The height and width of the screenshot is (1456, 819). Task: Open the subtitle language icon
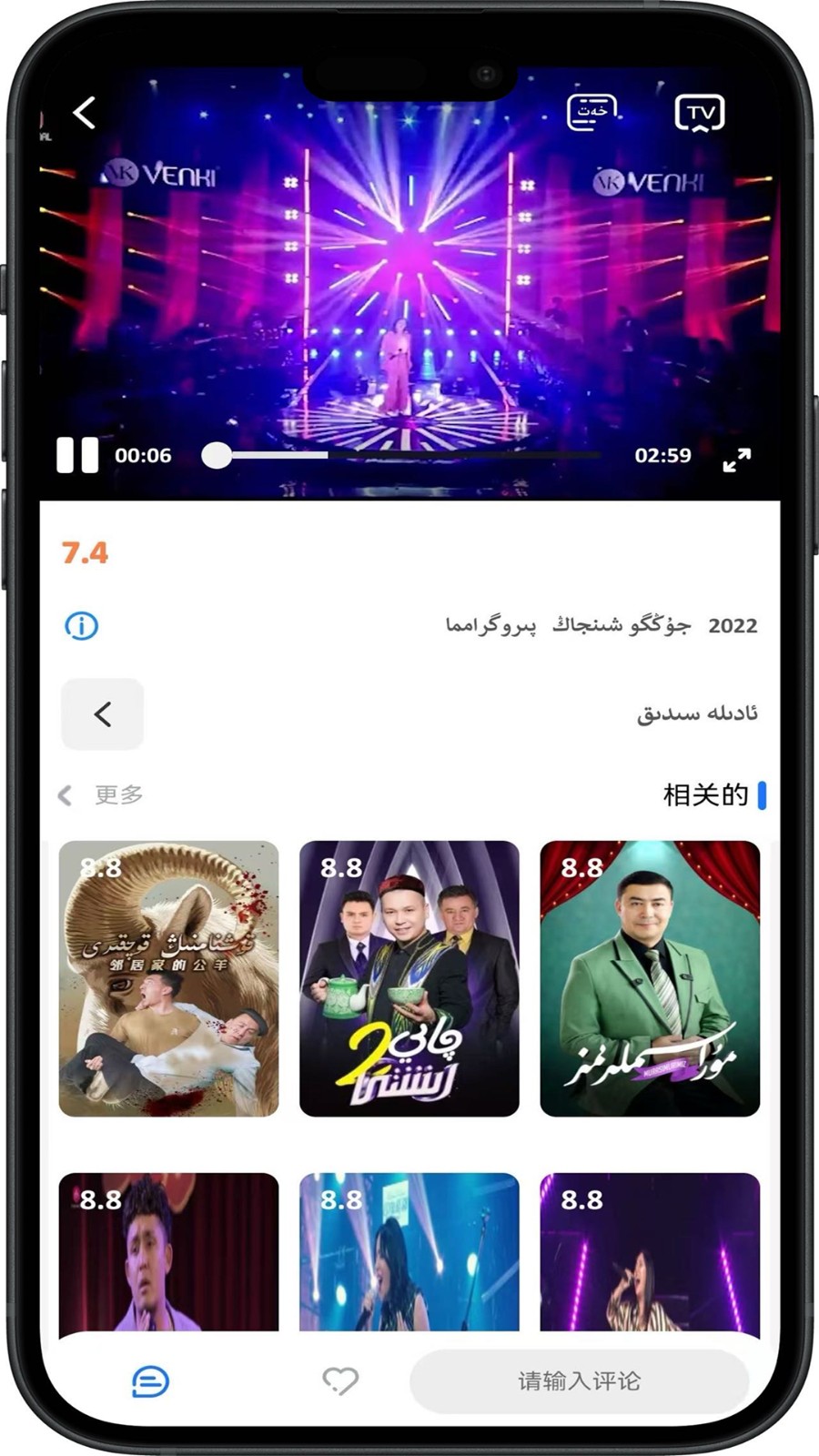click(591, 113)
